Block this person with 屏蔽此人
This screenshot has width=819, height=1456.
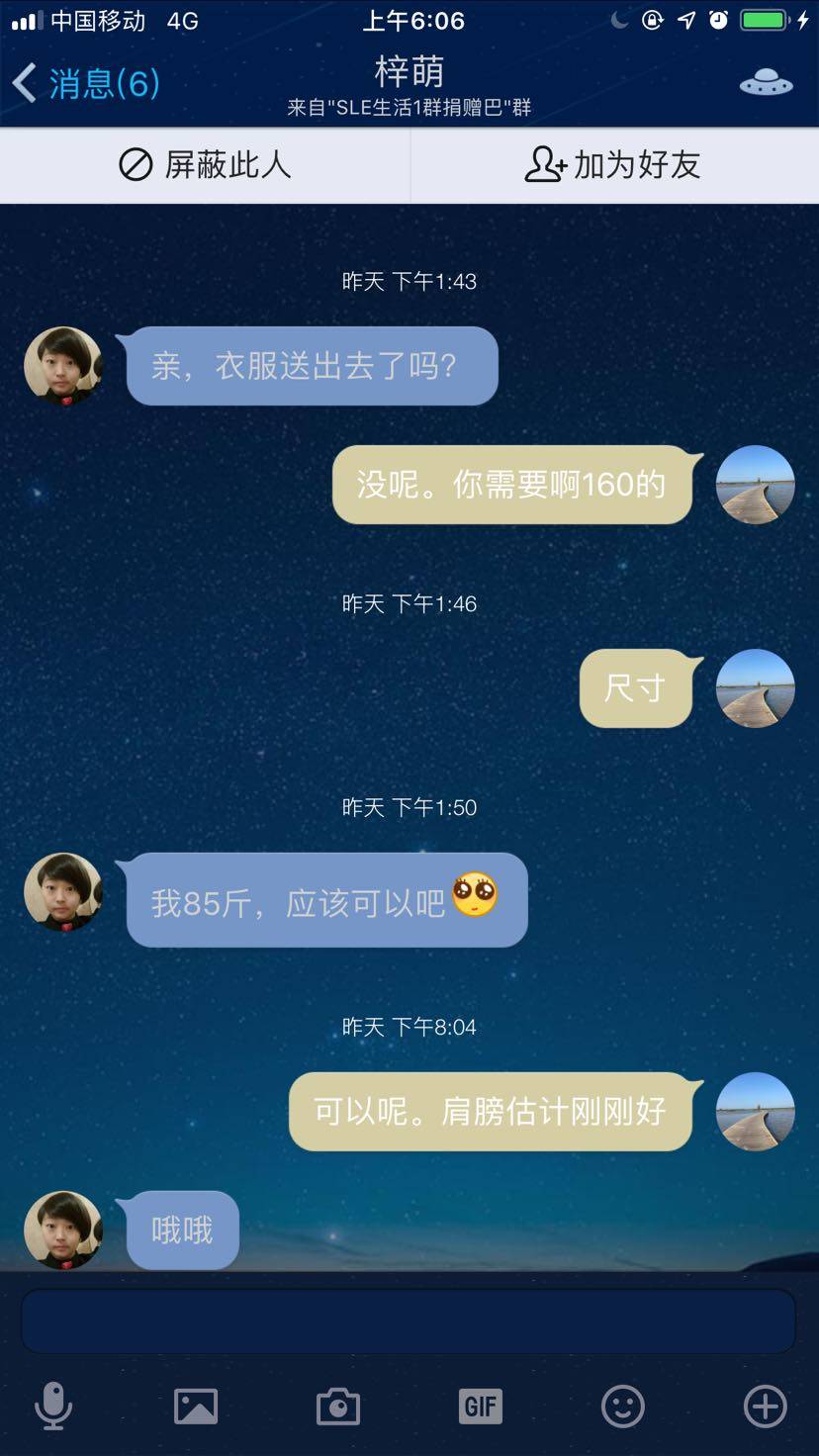tap(205, 165)
